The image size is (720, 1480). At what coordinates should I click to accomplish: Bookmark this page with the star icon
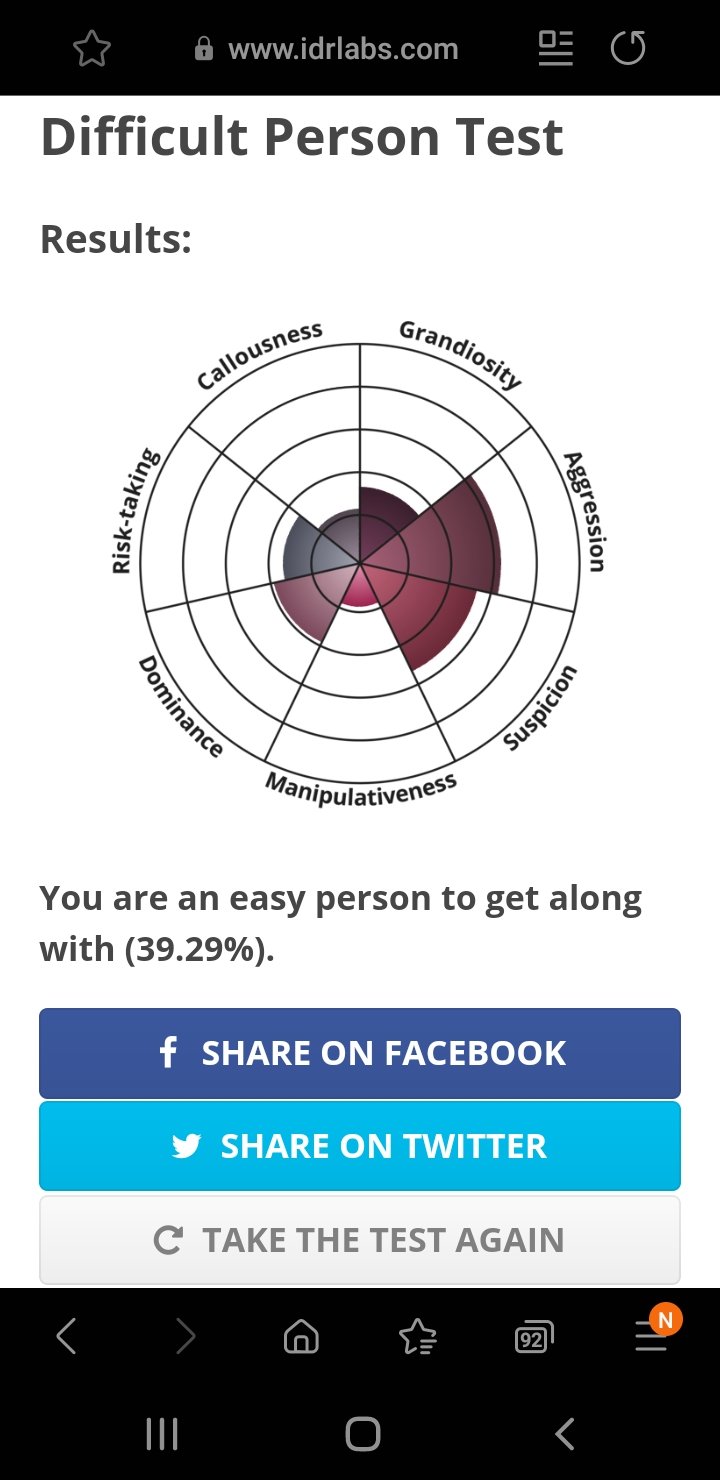92,49
